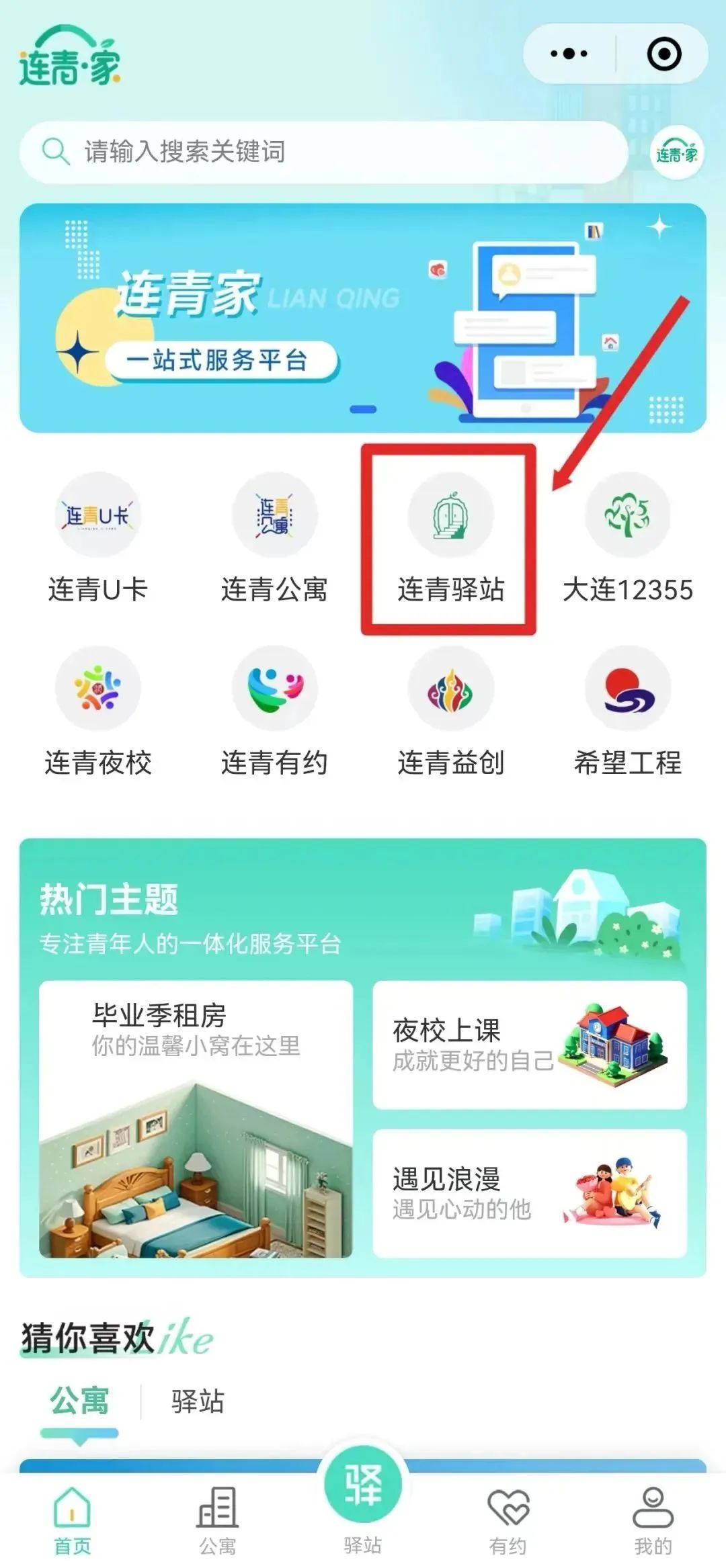Open 连青益创
This screenshot has width=726, height=1568.
pyautogui.click(x=451, y=712)
